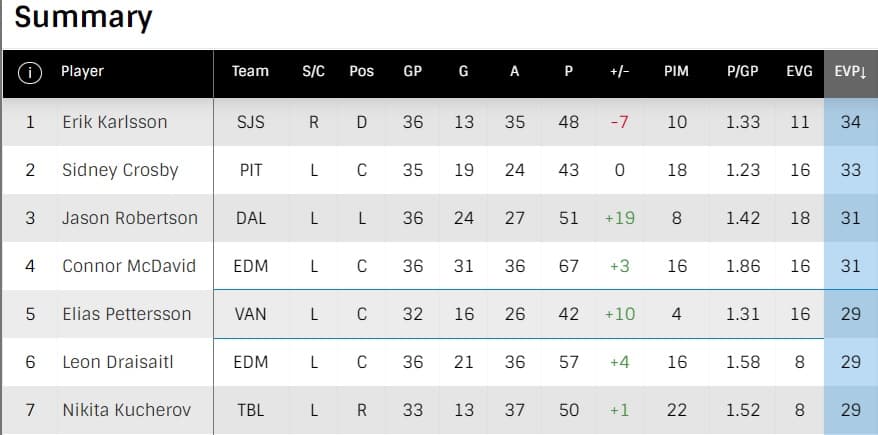This screenshot has width=878, height=435.
Task: Sort by the P/GP column header
Action: 742,72
